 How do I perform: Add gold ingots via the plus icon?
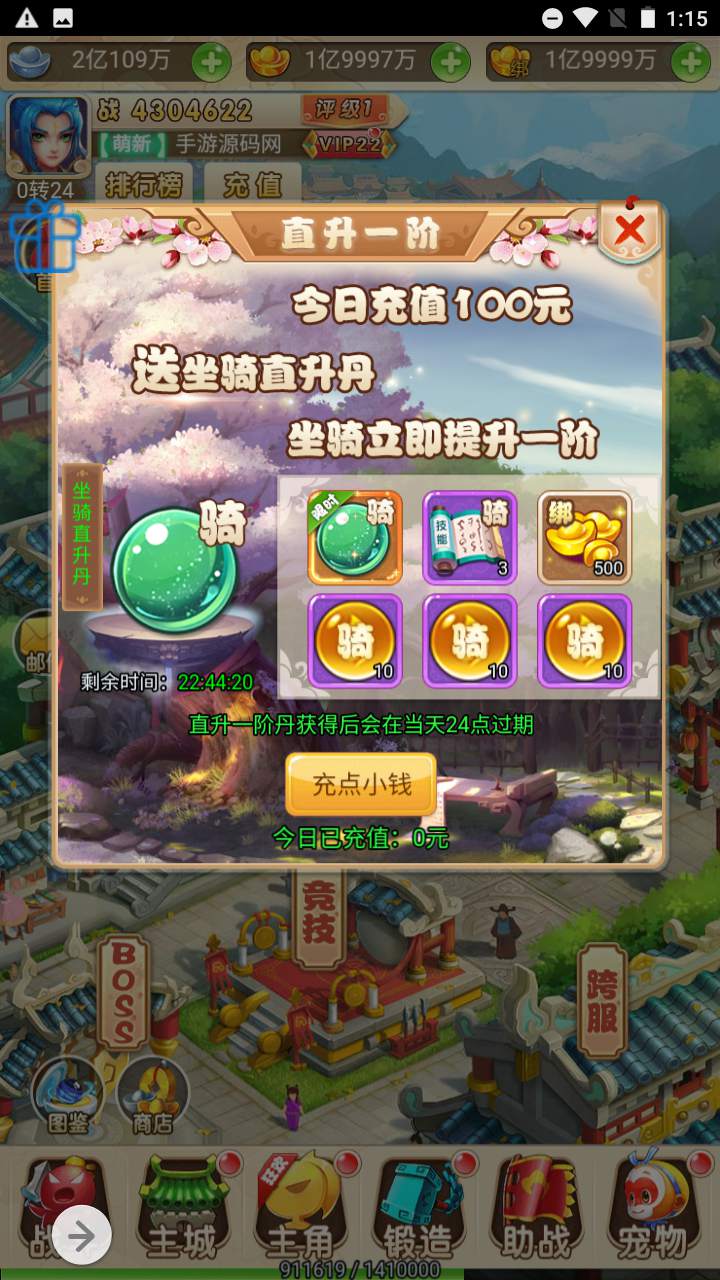coord(451,62)
